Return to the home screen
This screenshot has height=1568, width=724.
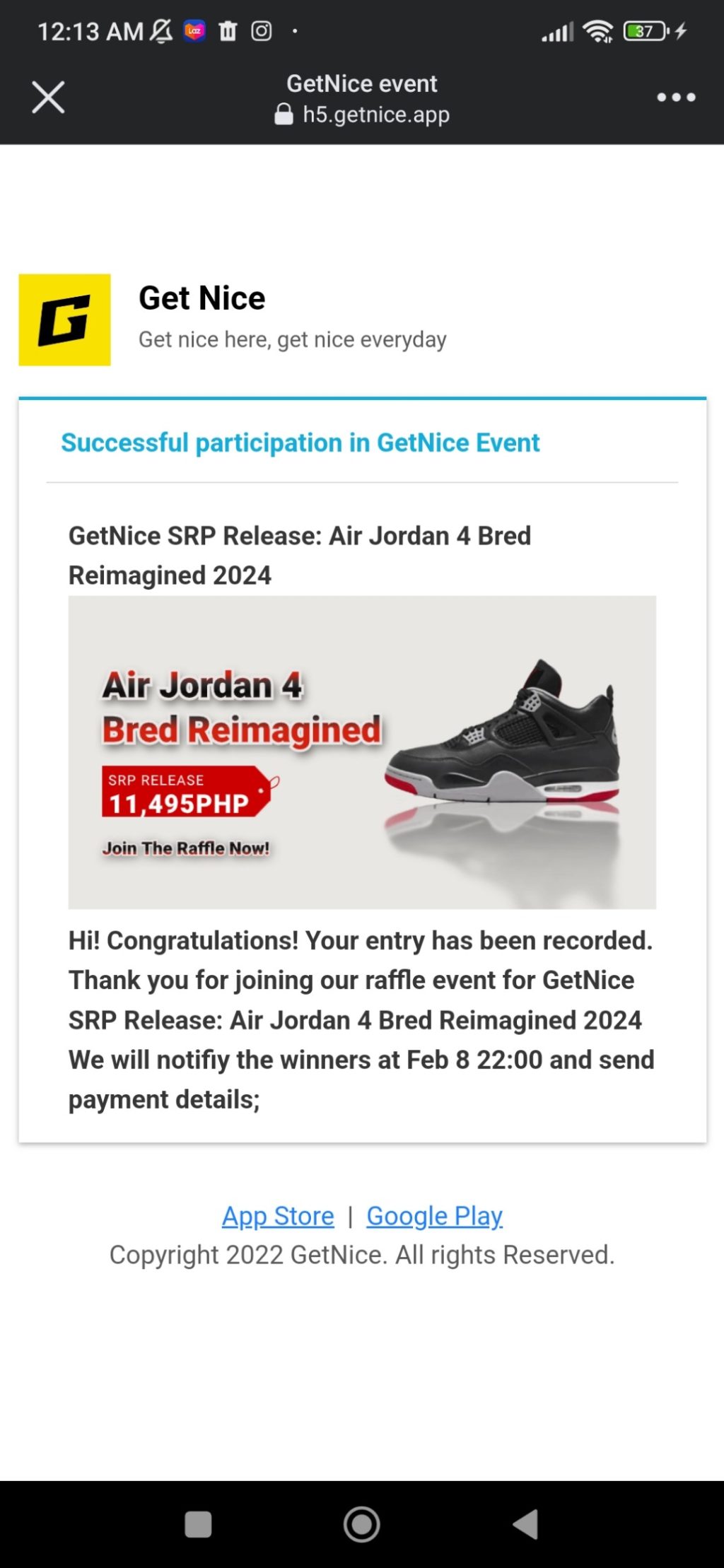tap(361, 1524)
